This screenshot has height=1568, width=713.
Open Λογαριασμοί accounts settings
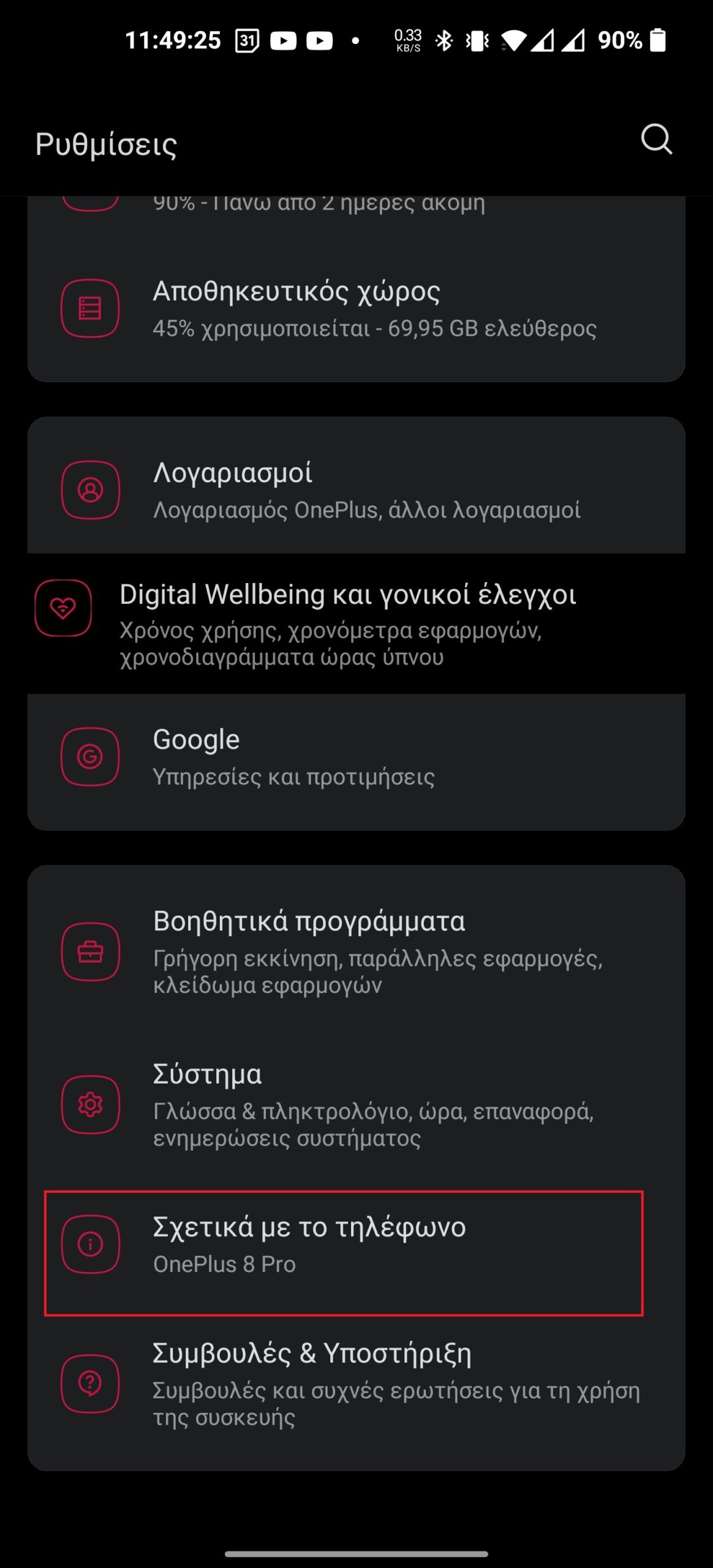pos(355,490)
